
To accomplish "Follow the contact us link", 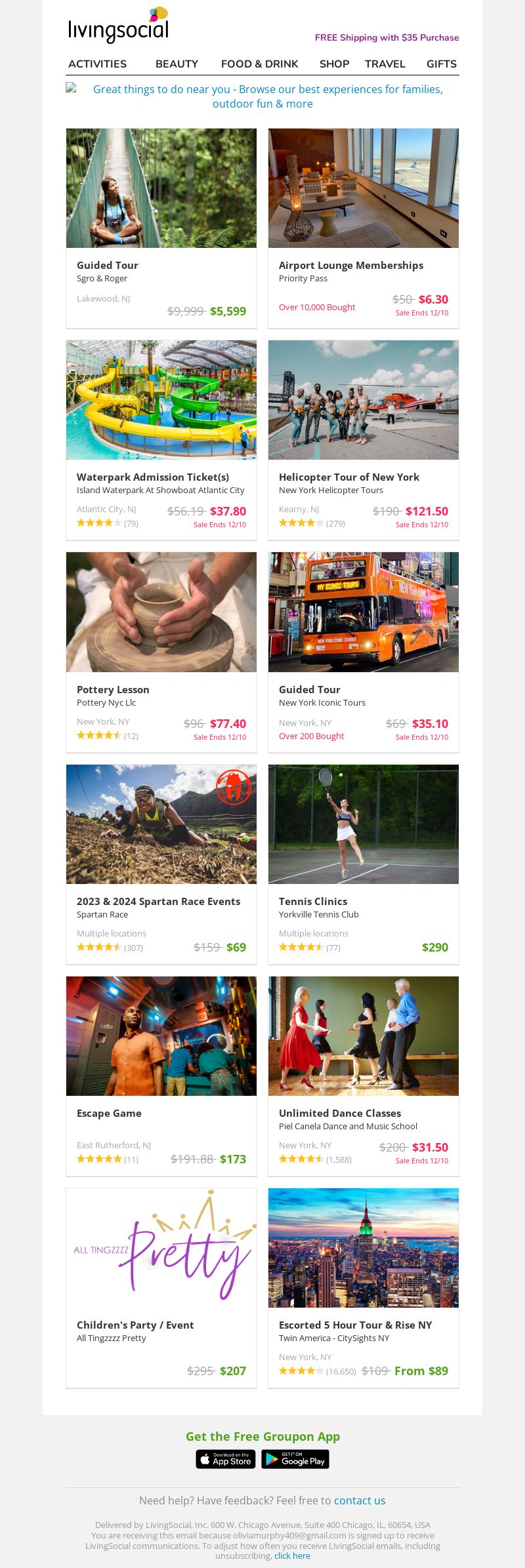I will 360,1500.
